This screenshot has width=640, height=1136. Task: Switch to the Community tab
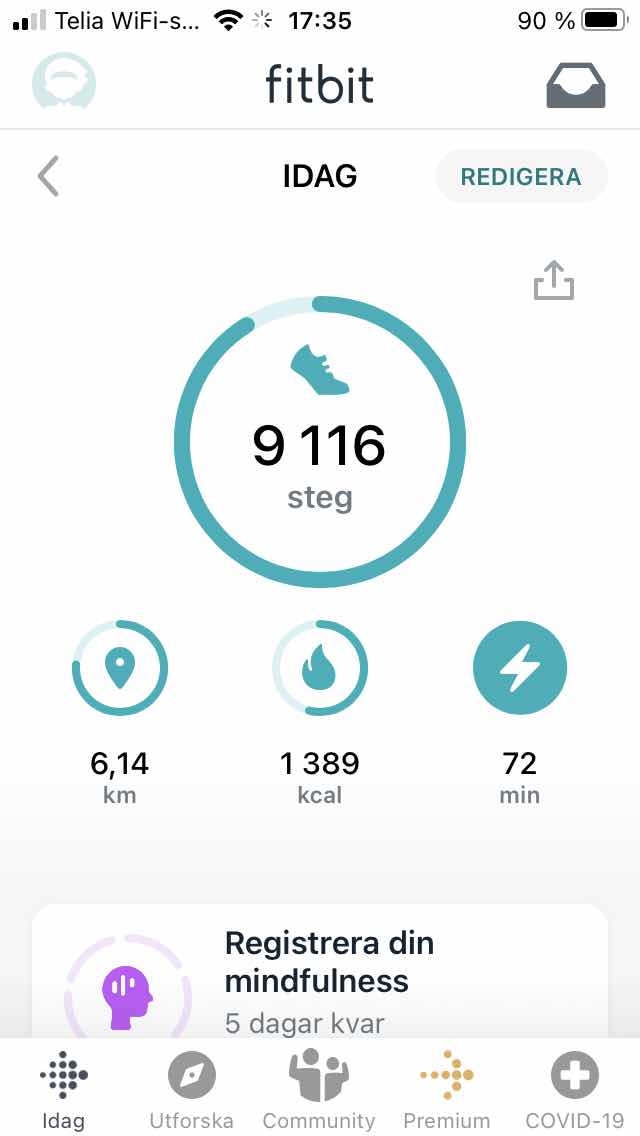click(319, 1089)
